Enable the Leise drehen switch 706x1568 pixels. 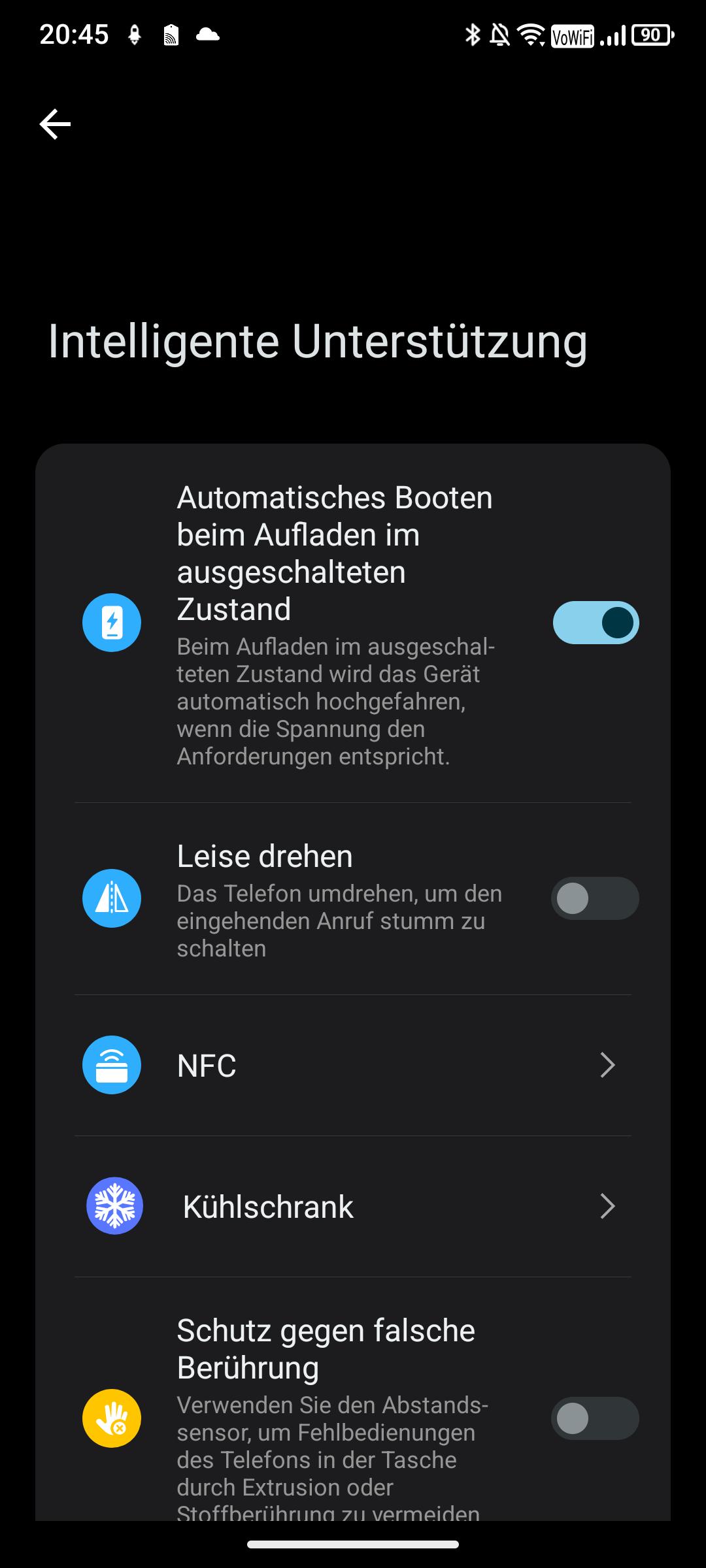click(x=594, y=898)
